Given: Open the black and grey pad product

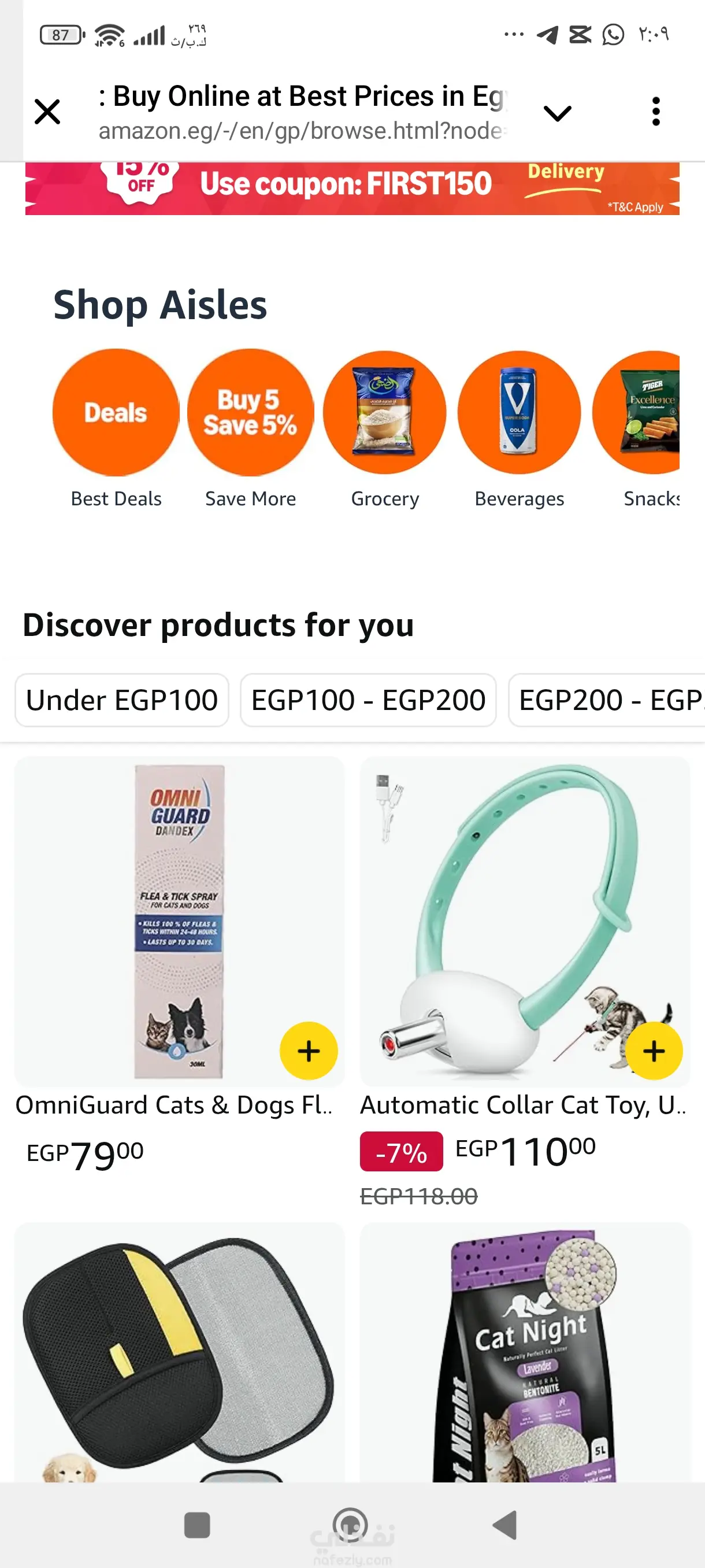Looking at the screenshot, I should click(180, 1352).
